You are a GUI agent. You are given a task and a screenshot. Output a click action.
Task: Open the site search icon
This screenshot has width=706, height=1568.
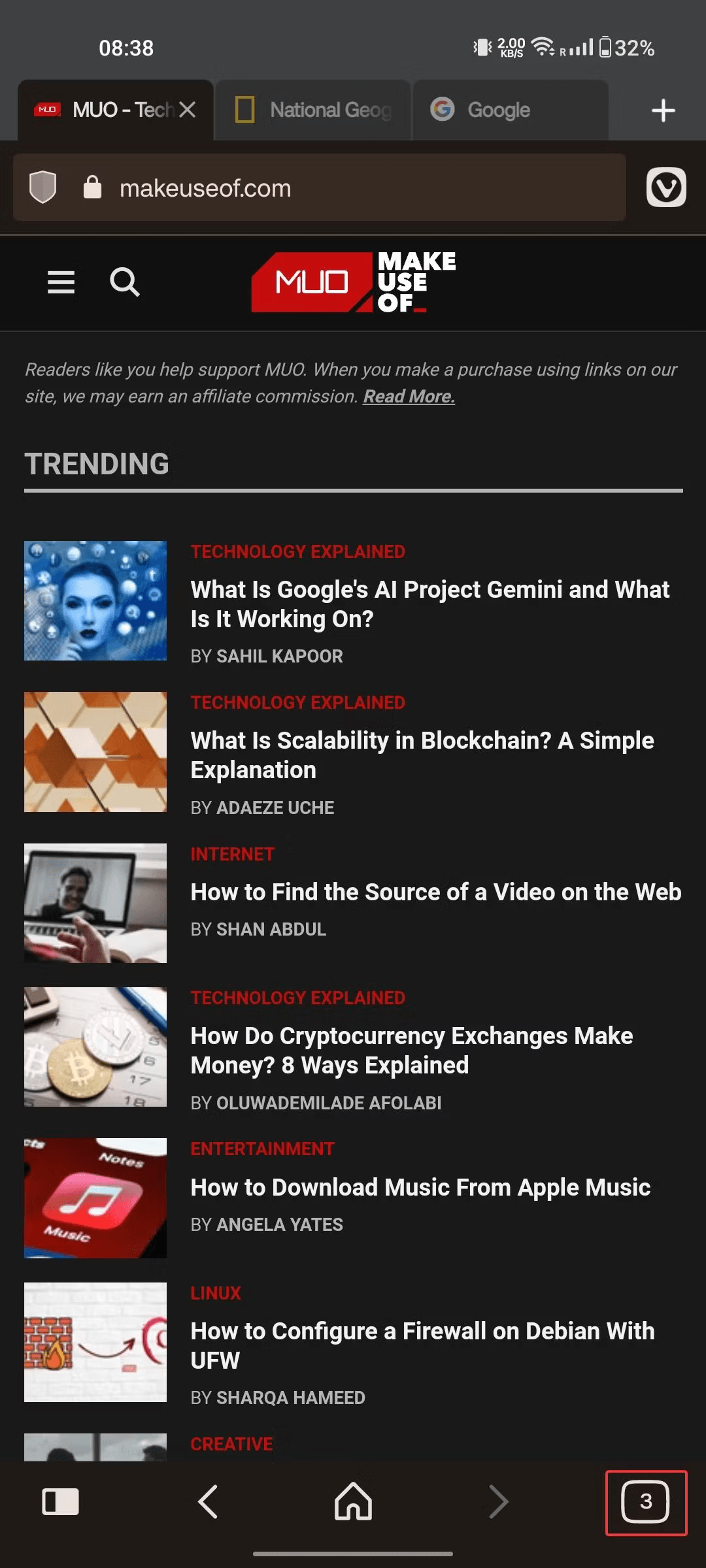coord(124,282)
